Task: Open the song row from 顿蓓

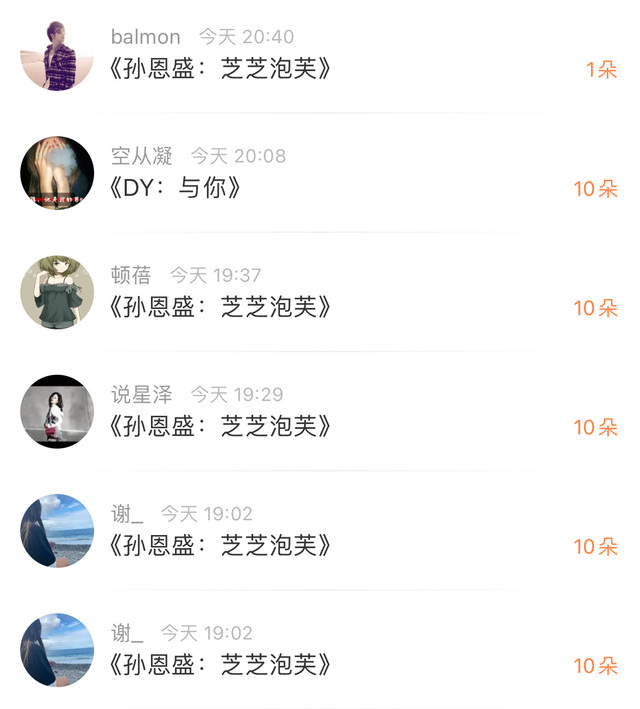Action: click(220, 307)
